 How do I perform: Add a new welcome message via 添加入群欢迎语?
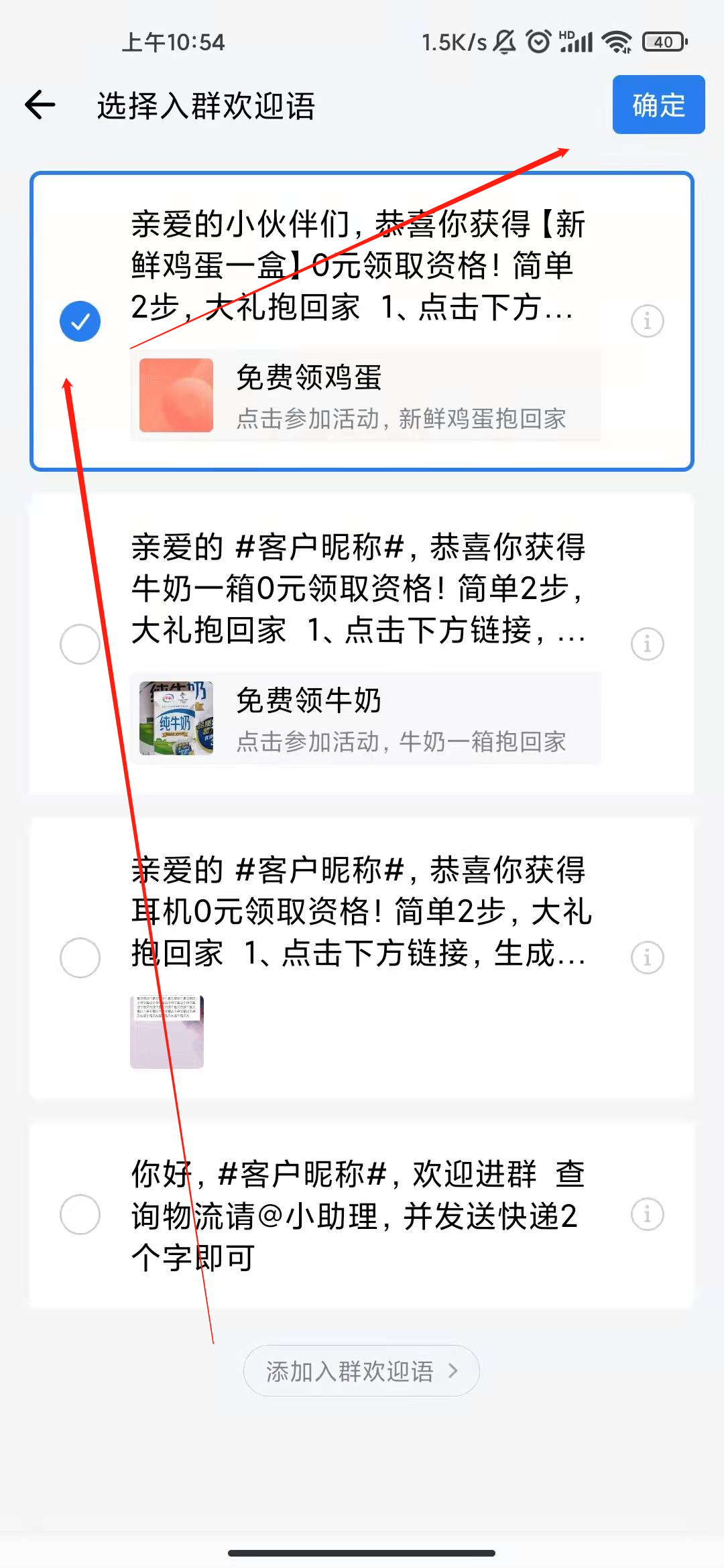pyautogui.click(x=361, y=1371)
